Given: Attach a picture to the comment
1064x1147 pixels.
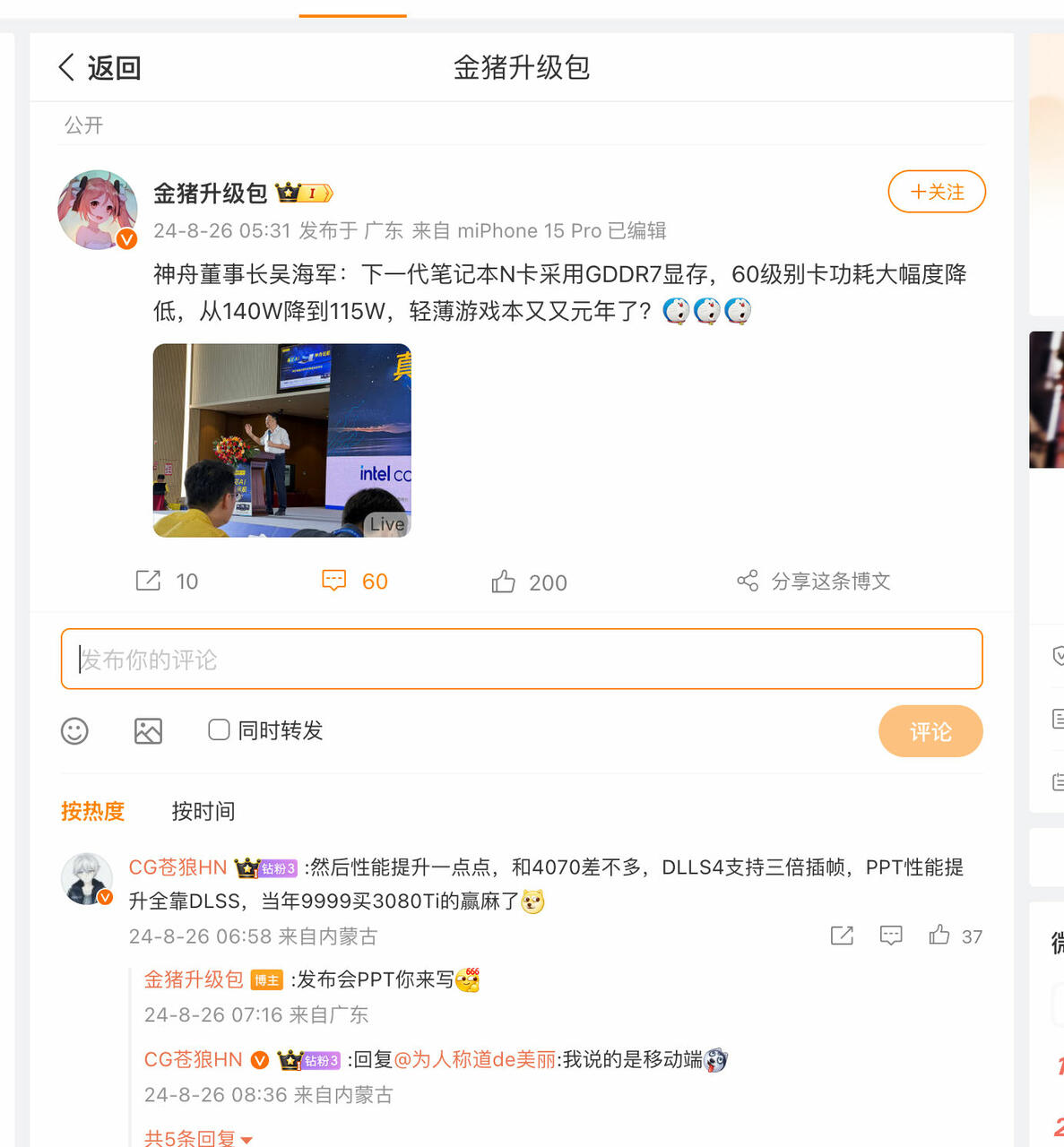Looking at the screenshot, I should tap(148, 731).
